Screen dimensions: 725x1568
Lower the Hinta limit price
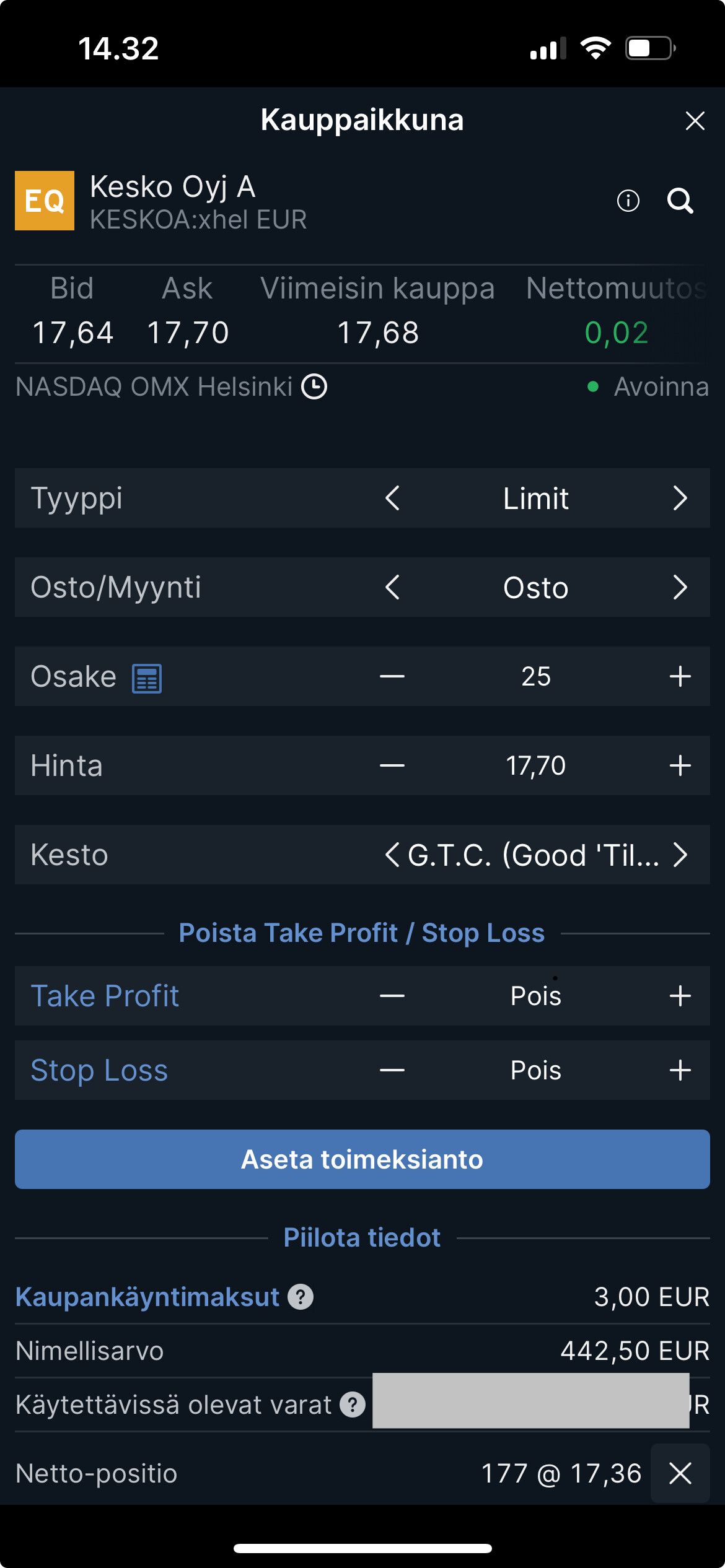point(392,765)
